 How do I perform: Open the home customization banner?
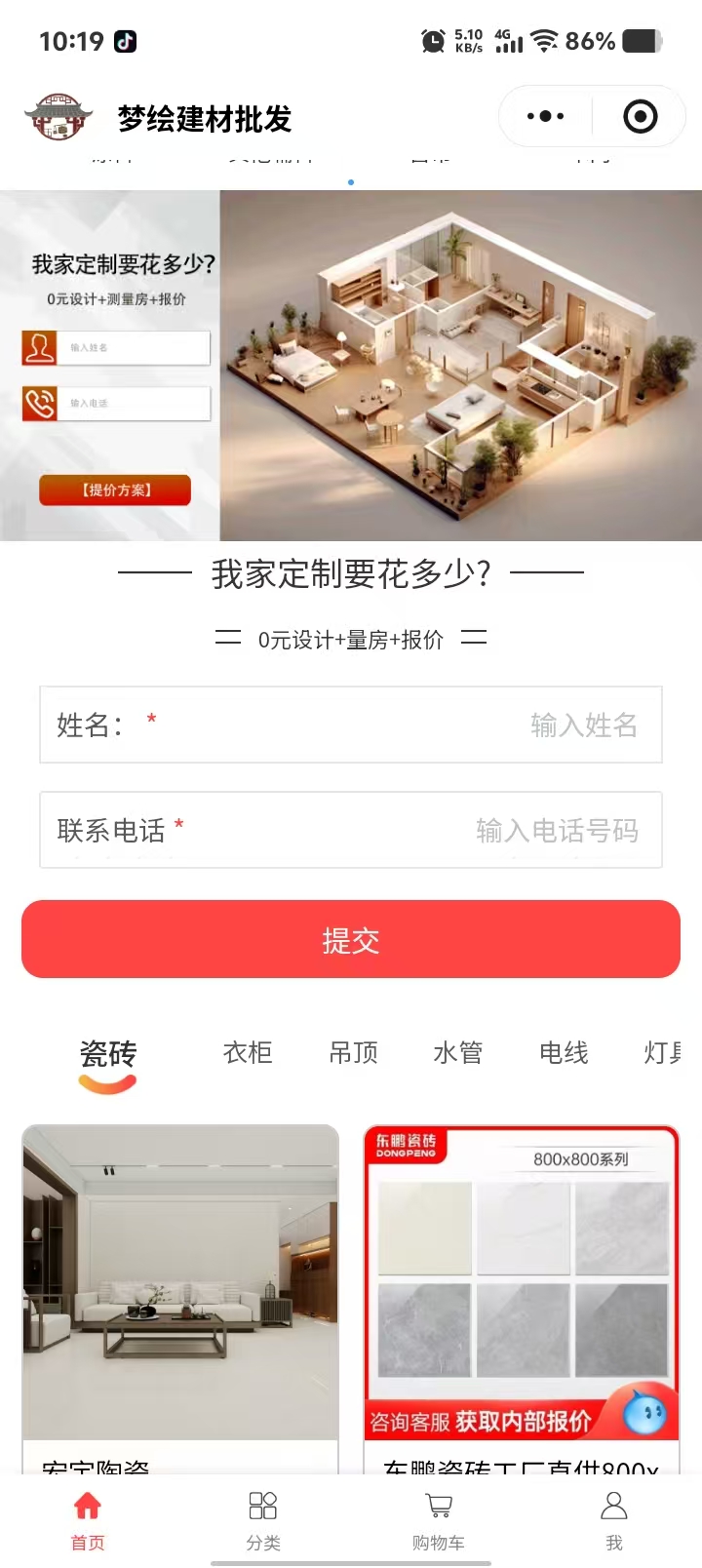click(x=351, y=366)
